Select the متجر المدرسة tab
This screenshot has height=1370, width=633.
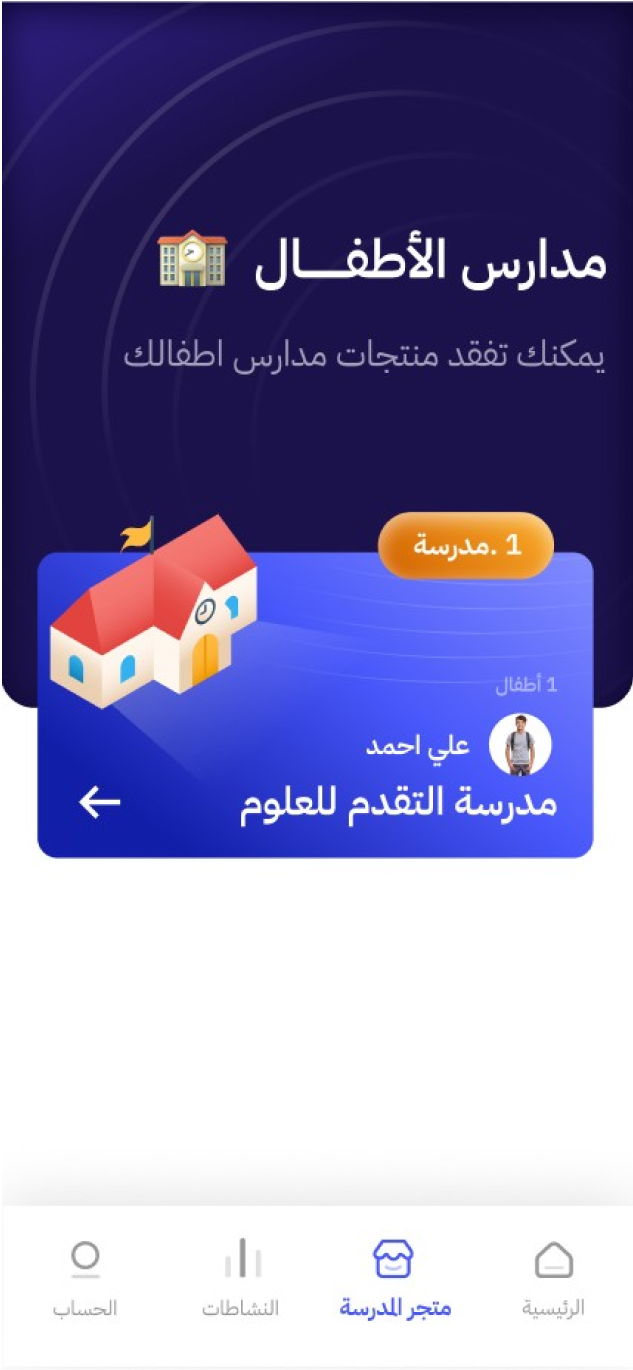click(394, 1275)
